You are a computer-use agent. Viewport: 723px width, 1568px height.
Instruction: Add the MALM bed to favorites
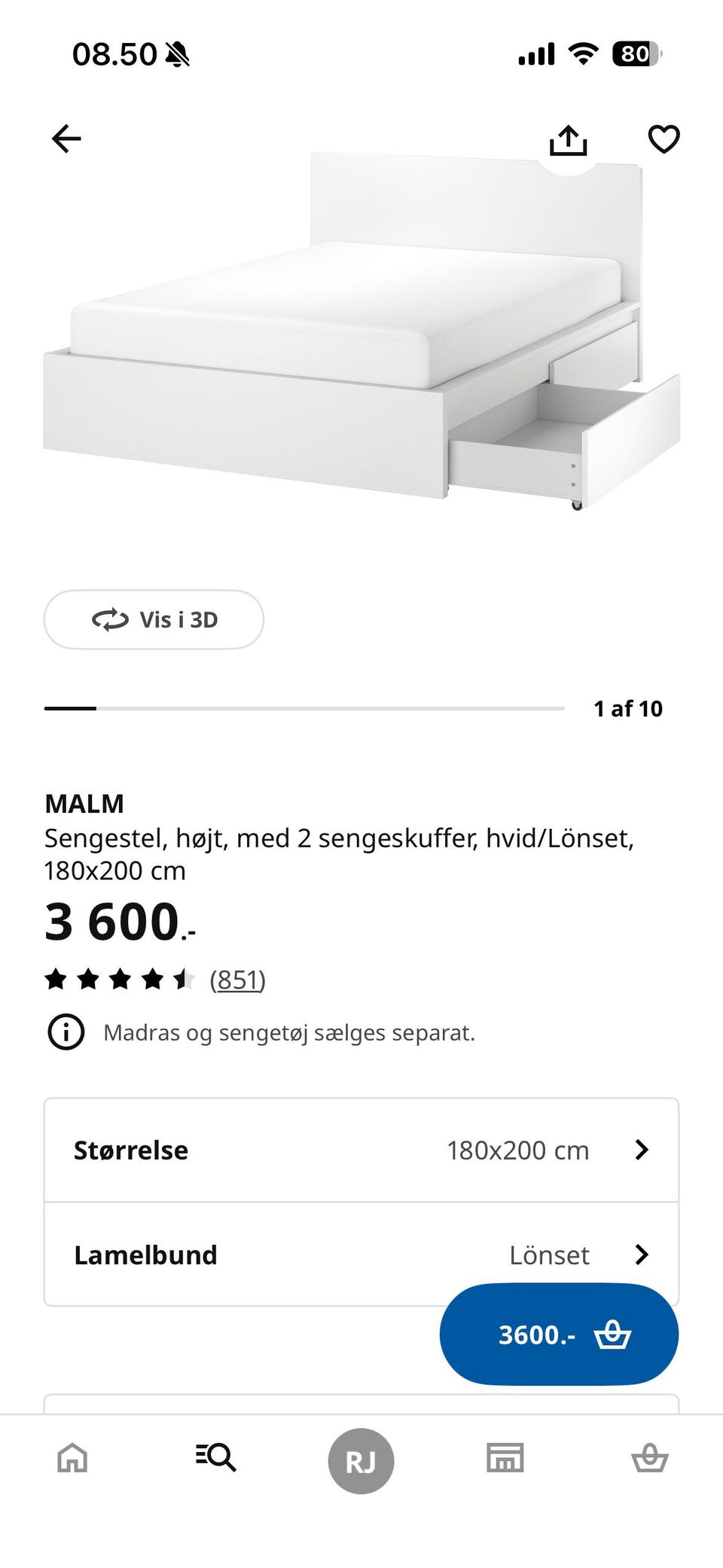[664, 139]
